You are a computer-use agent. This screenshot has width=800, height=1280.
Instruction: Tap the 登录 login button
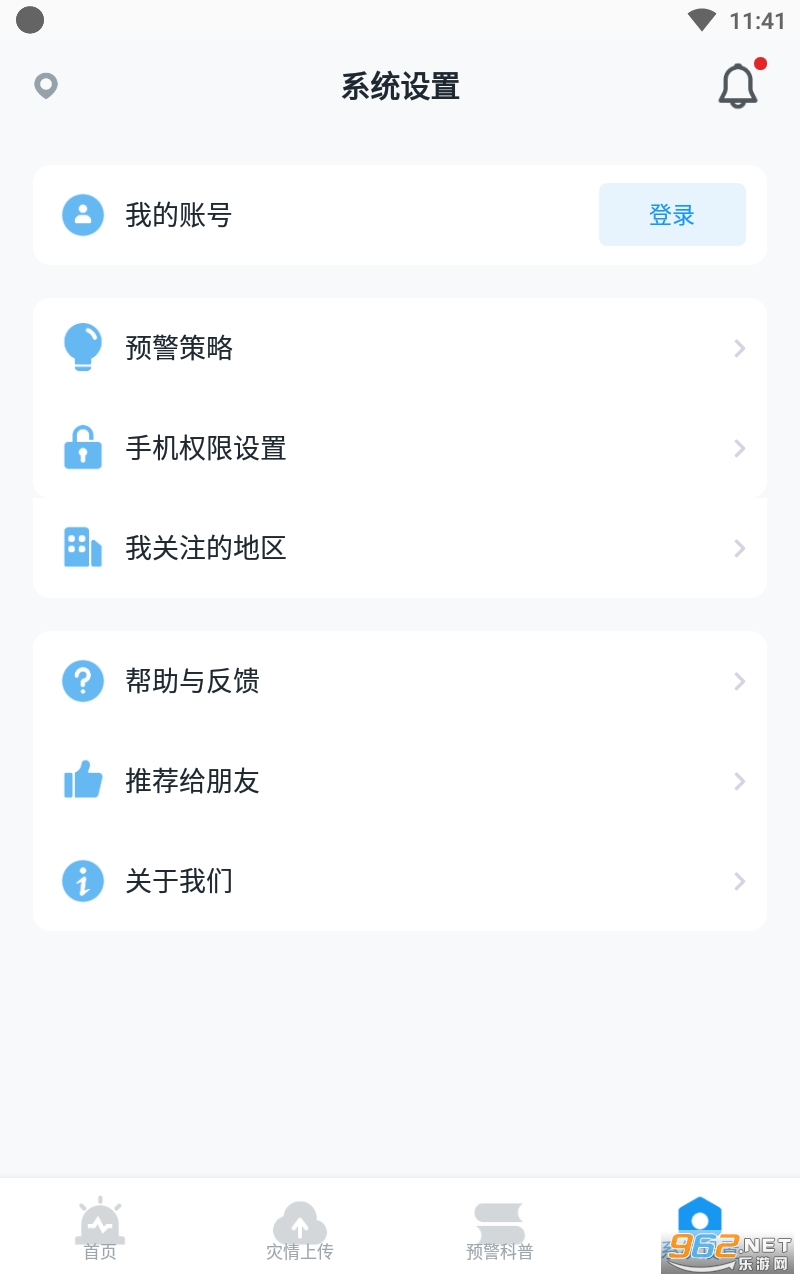[x=672, y=215]
